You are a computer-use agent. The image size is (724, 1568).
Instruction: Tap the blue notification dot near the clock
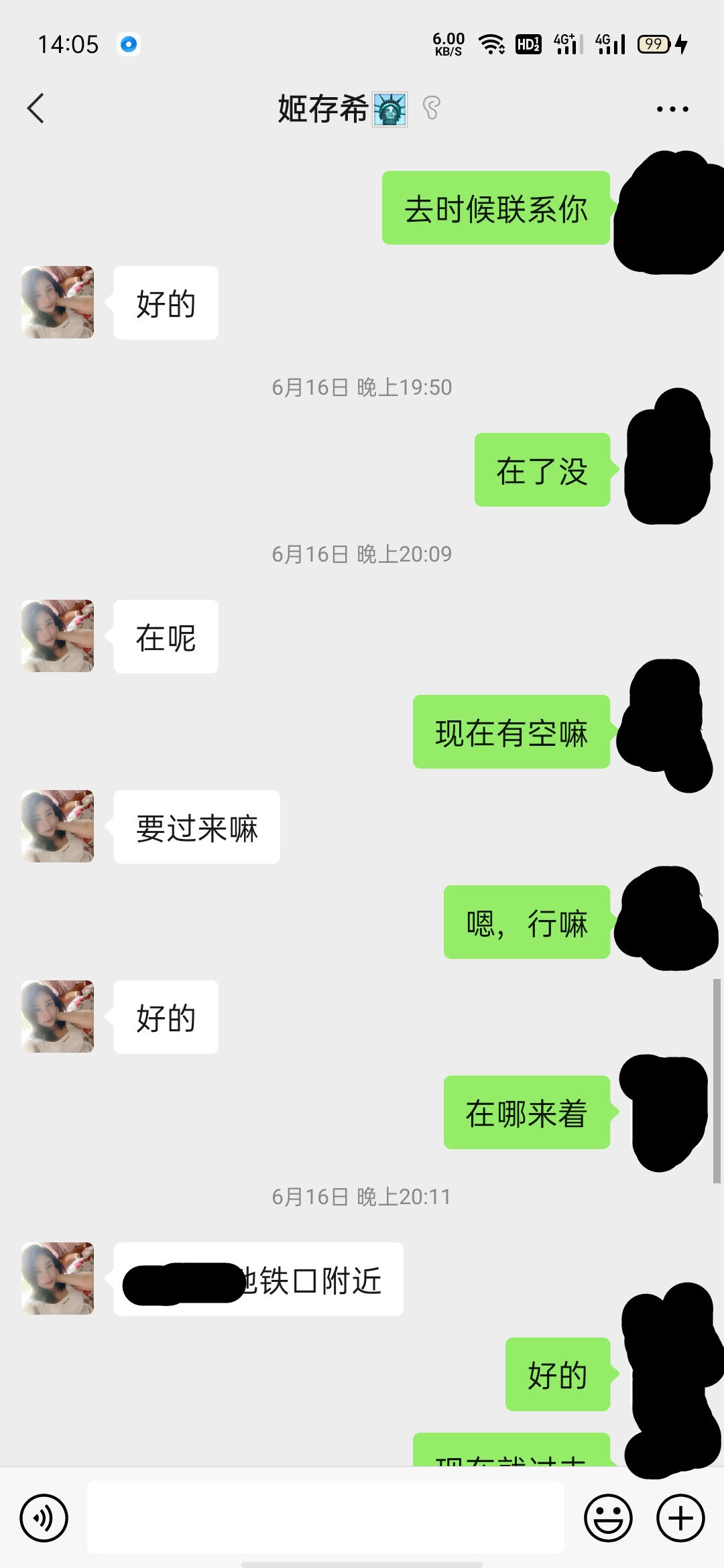(129, 43)
